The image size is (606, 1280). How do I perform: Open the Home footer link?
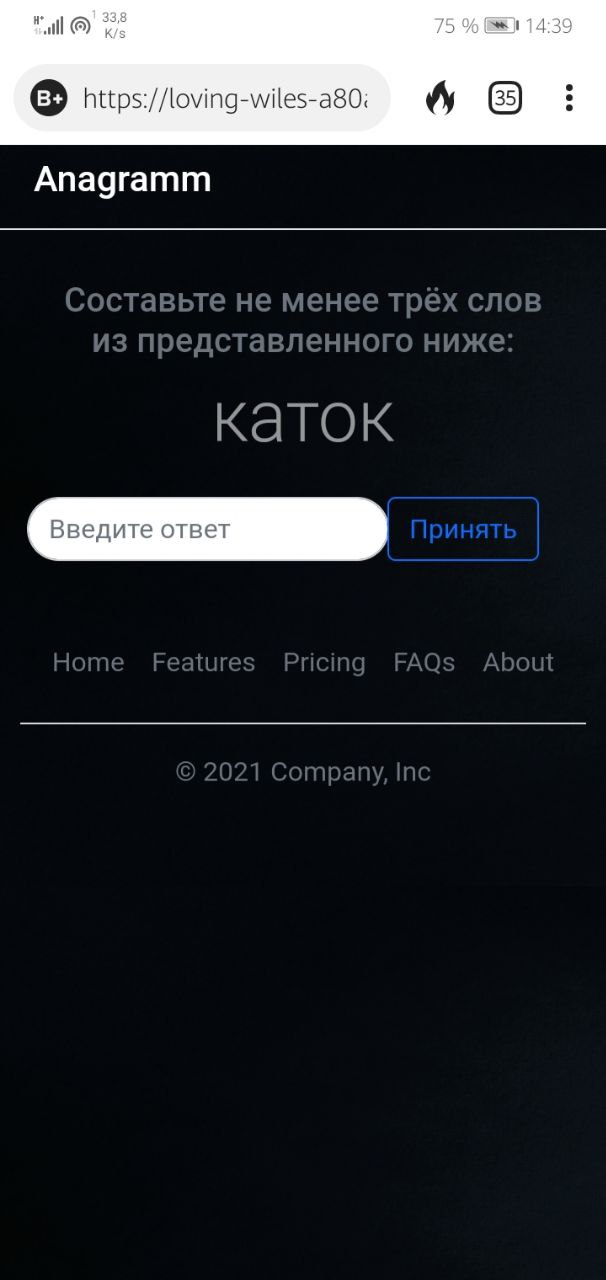[x=88, y=662]
